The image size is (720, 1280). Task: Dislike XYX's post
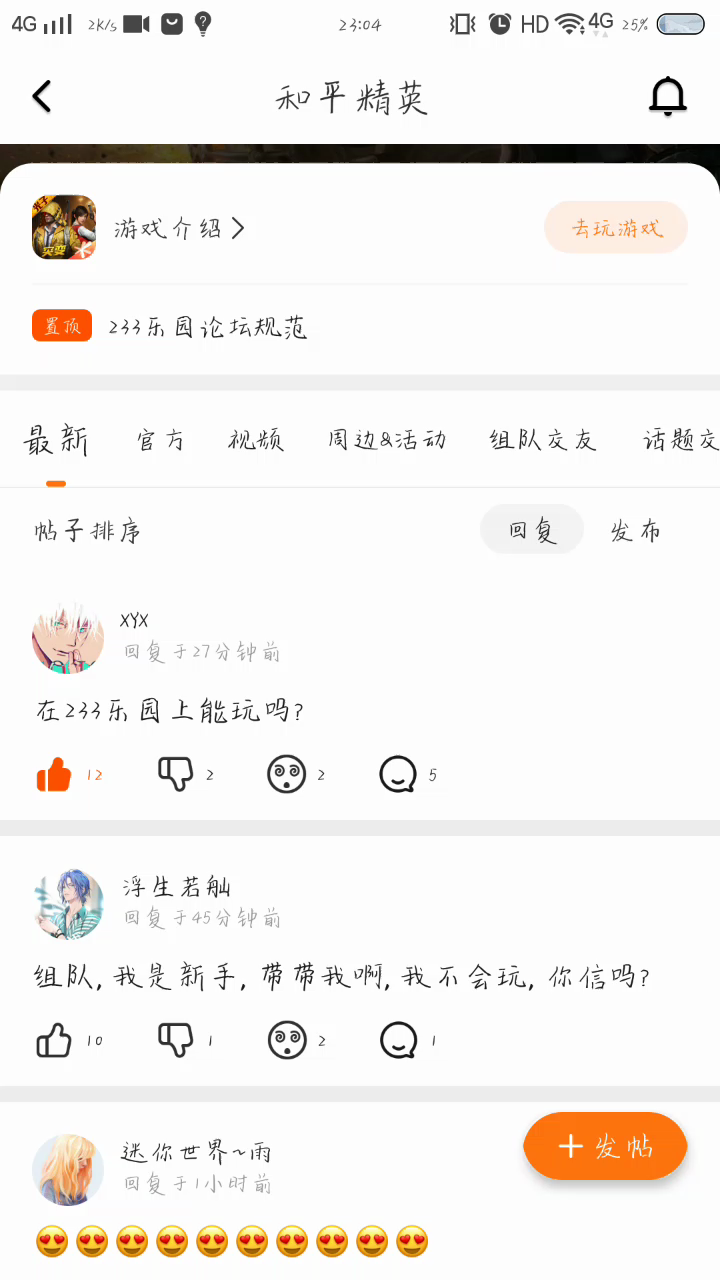coord(176,774)
